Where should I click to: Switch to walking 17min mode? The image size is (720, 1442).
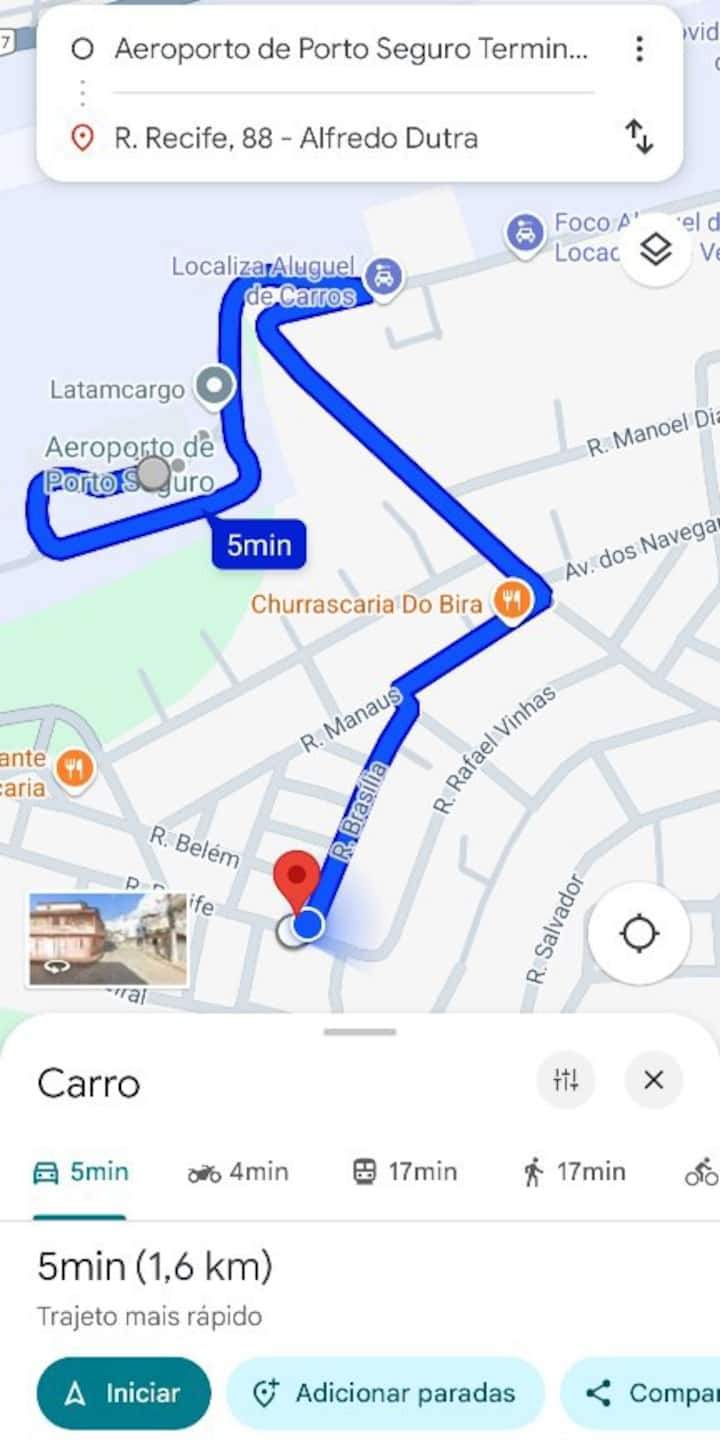[x=574, y=1172]
